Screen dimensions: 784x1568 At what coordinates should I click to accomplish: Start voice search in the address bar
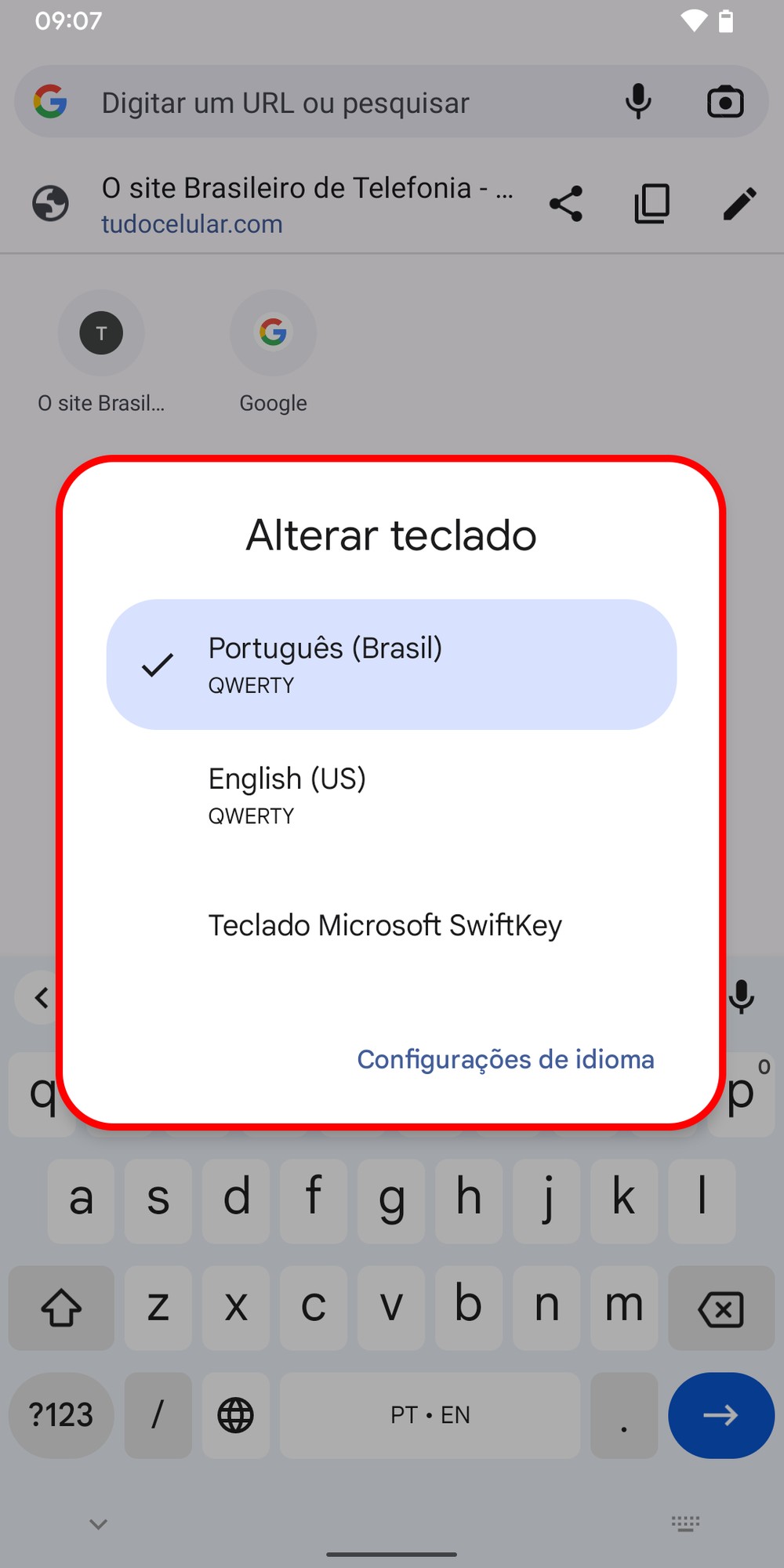coord(638,102)
